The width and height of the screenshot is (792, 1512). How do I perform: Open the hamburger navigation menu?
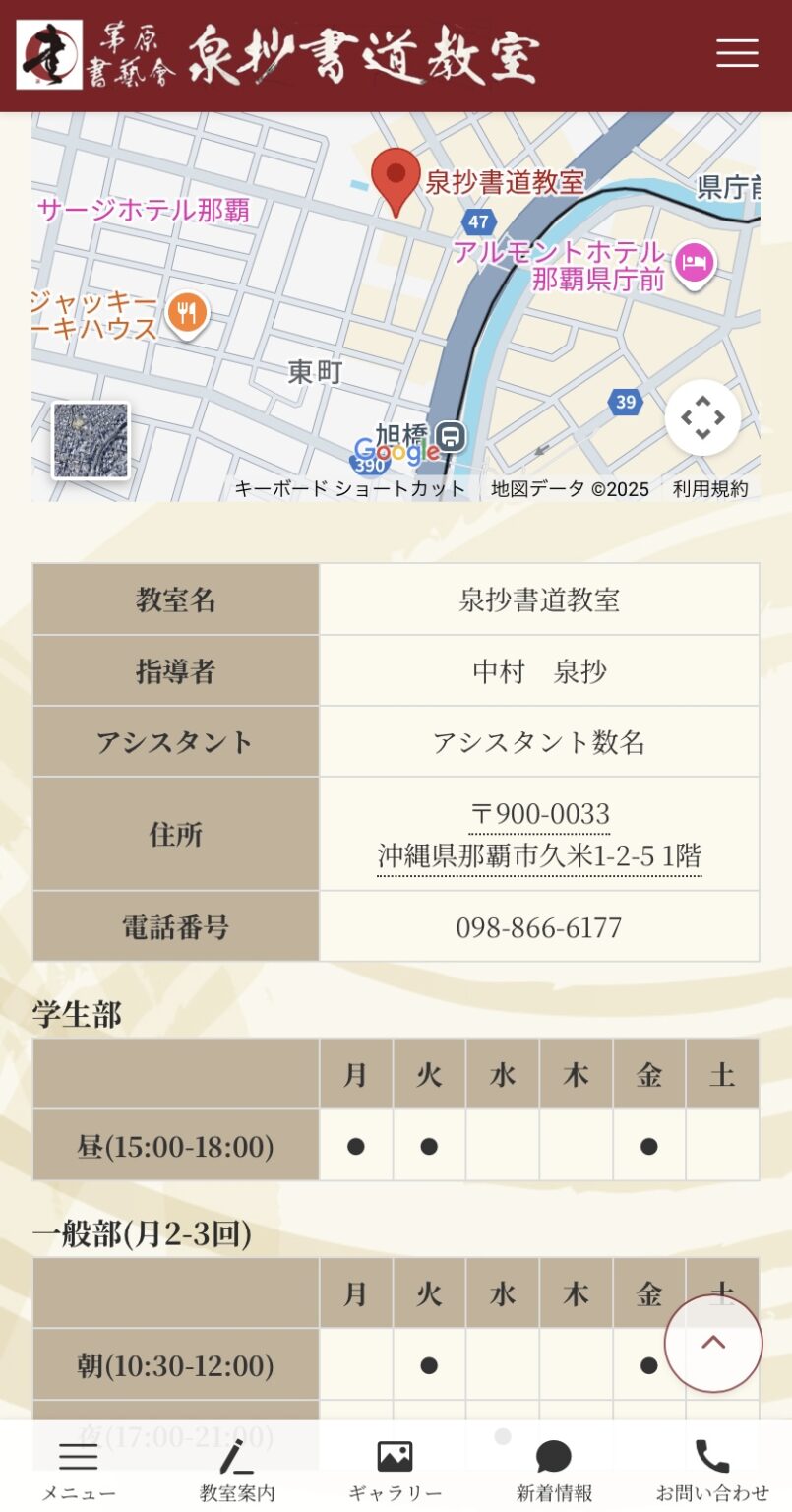point(736,54)
